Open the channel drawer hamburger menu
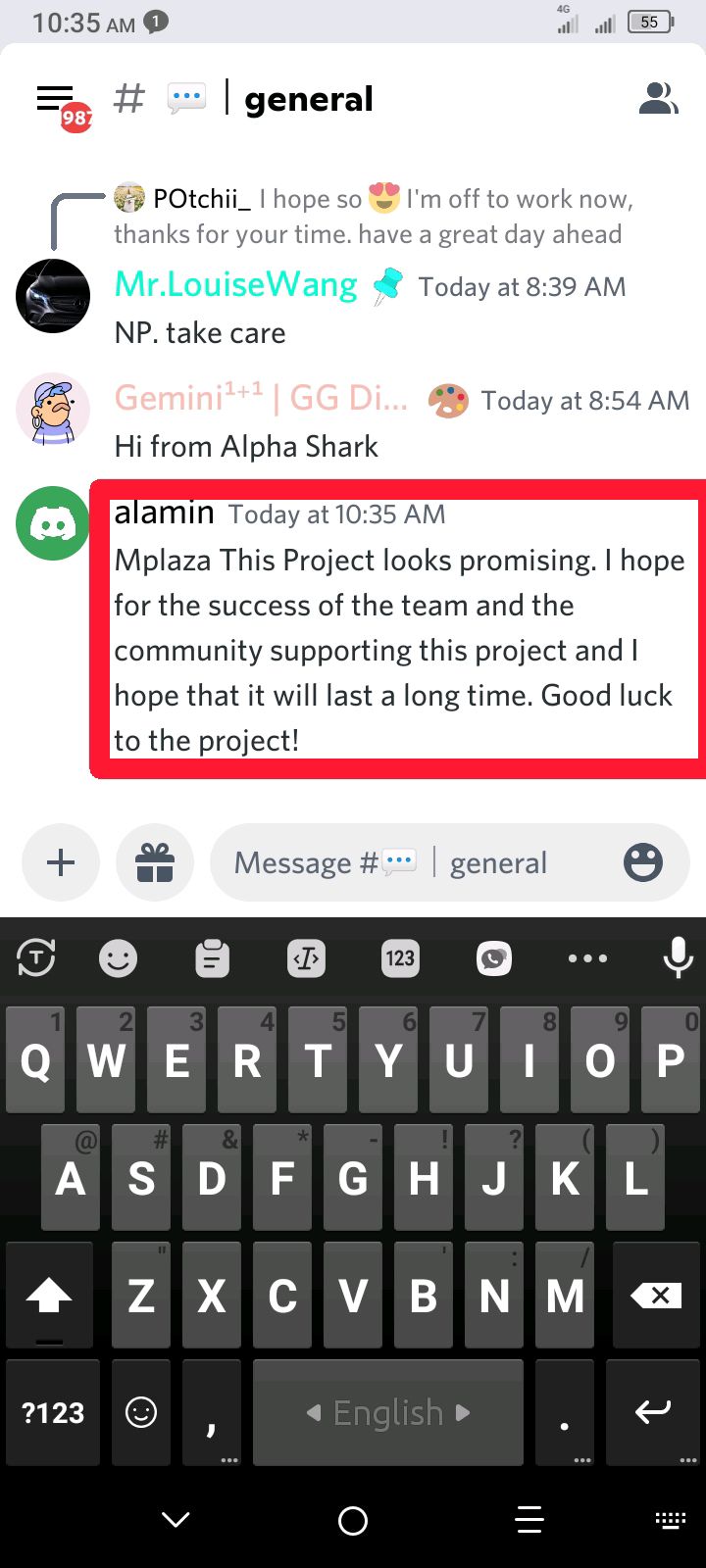The height and width of the screenshot is (1568, 706). pos(55,99)
